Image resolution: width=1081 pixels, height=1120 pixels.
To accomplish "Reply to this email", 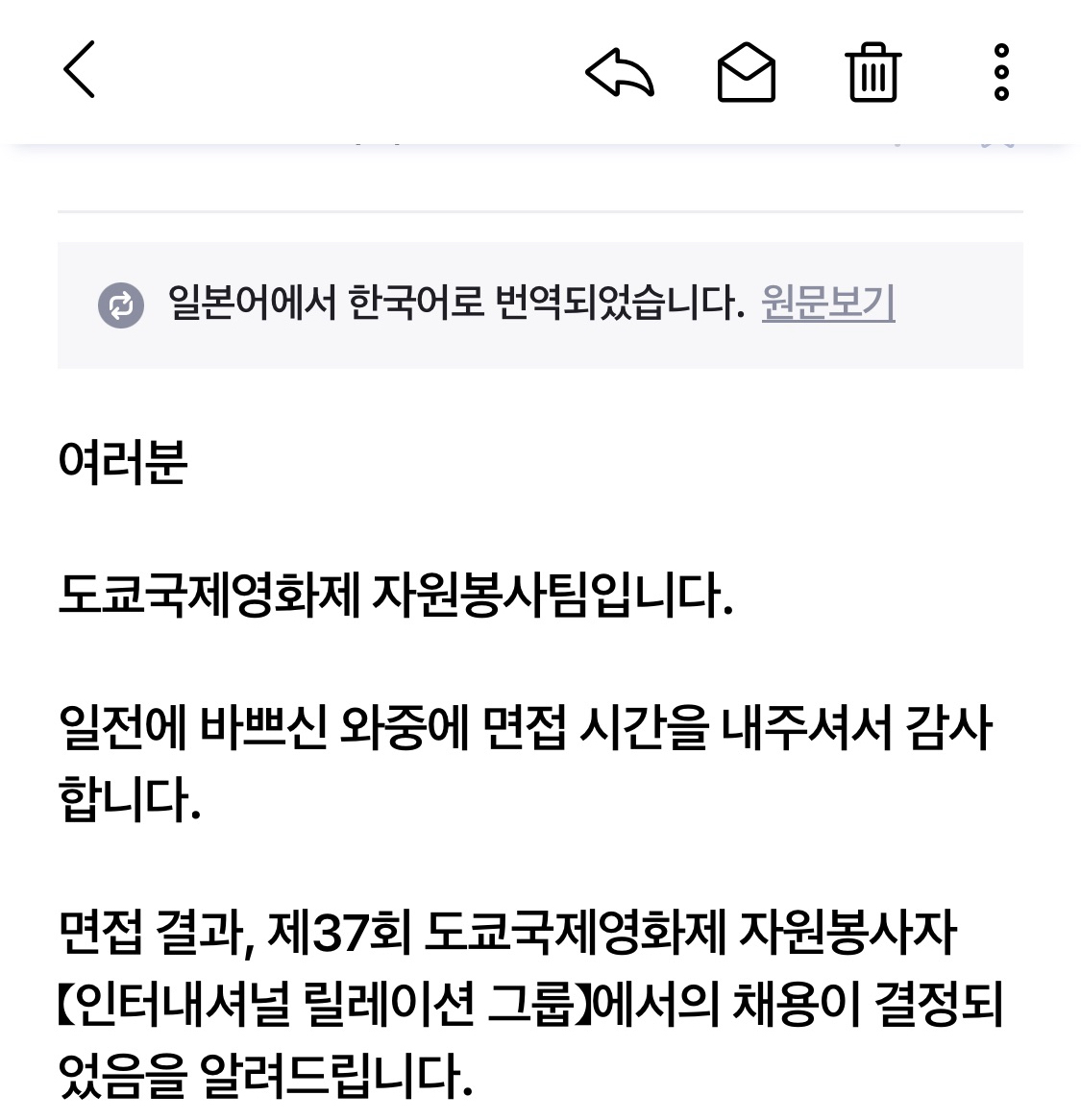I will pyautogui.click(x=620, y=73).
